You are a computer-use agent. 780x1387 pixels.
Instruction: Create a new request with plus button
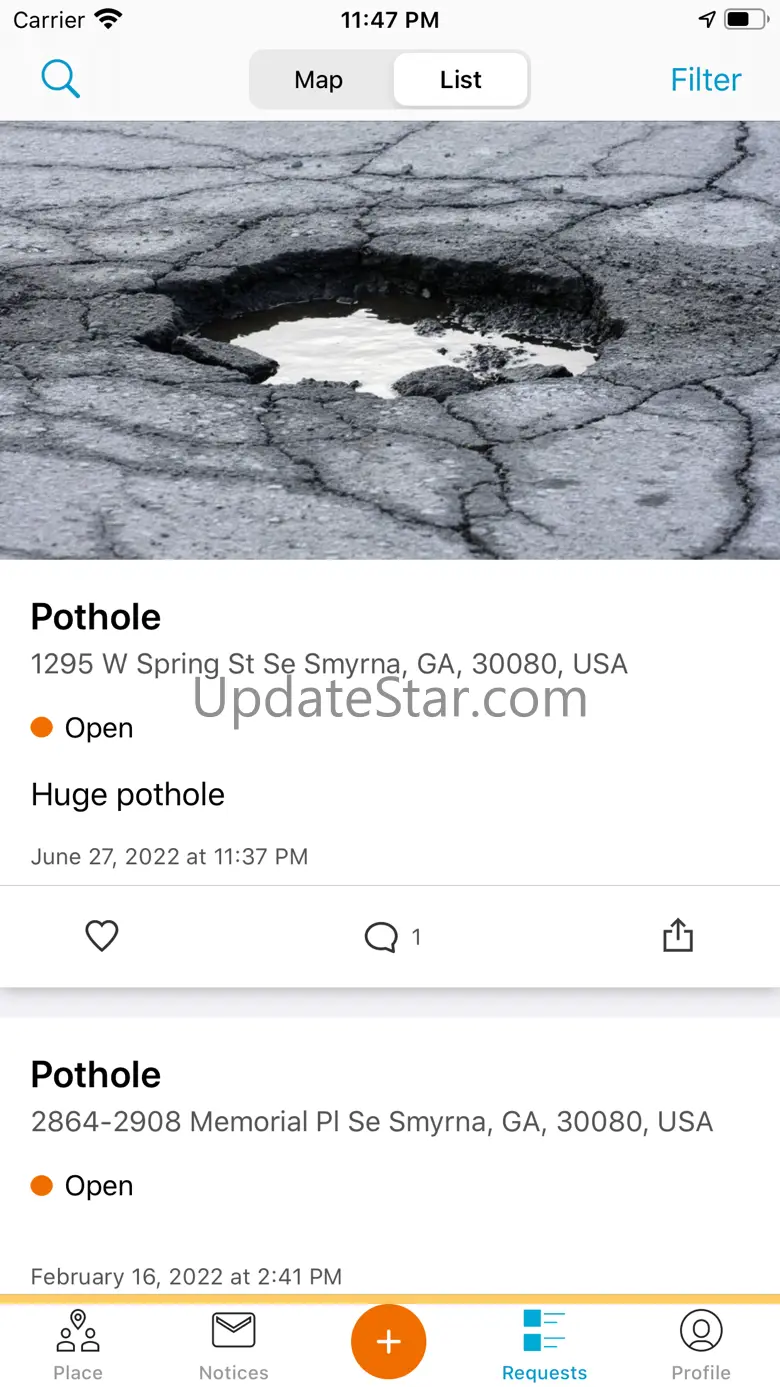coord(389,1341)
